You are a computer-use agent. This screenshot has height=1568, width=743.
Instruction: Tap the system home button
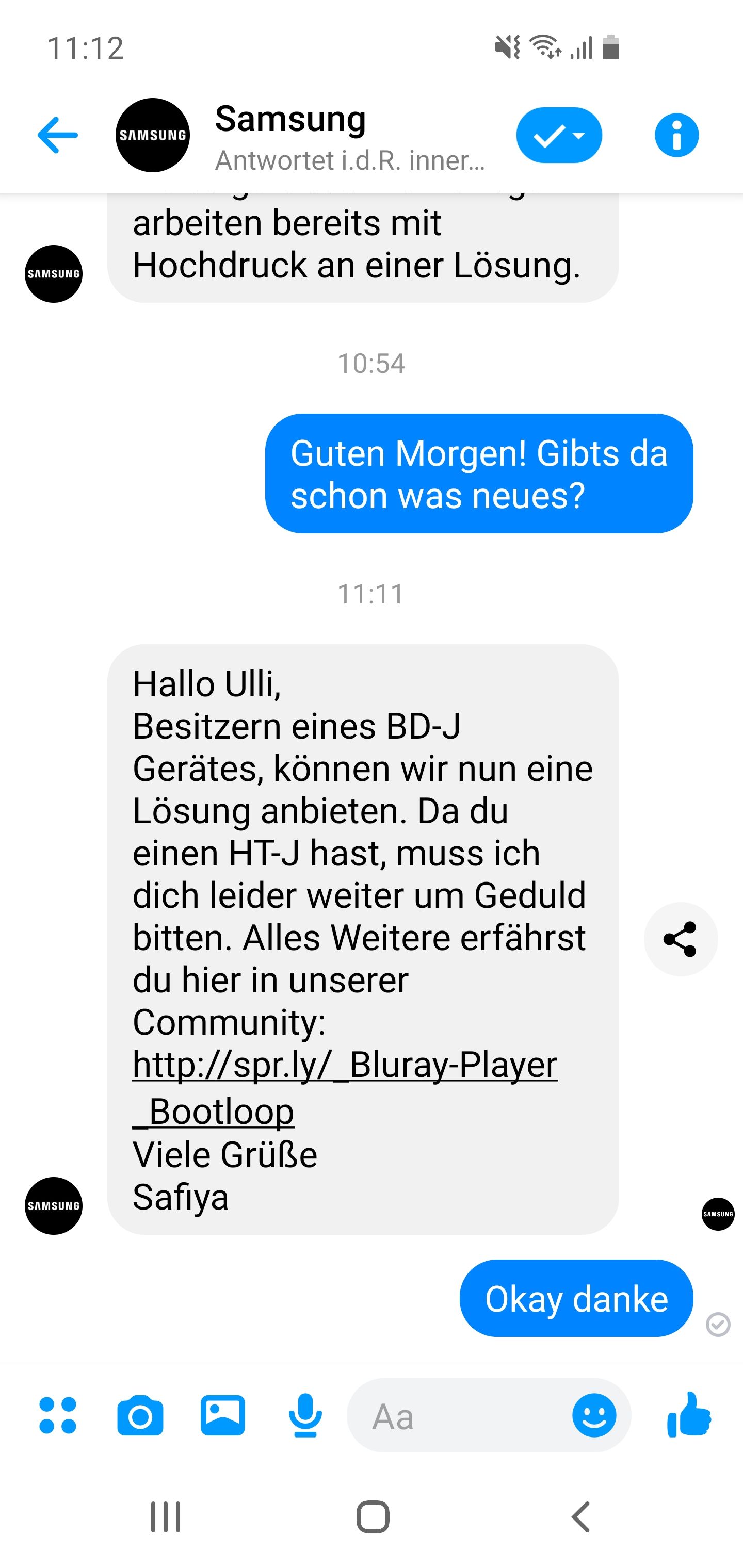pos(372,1516)
